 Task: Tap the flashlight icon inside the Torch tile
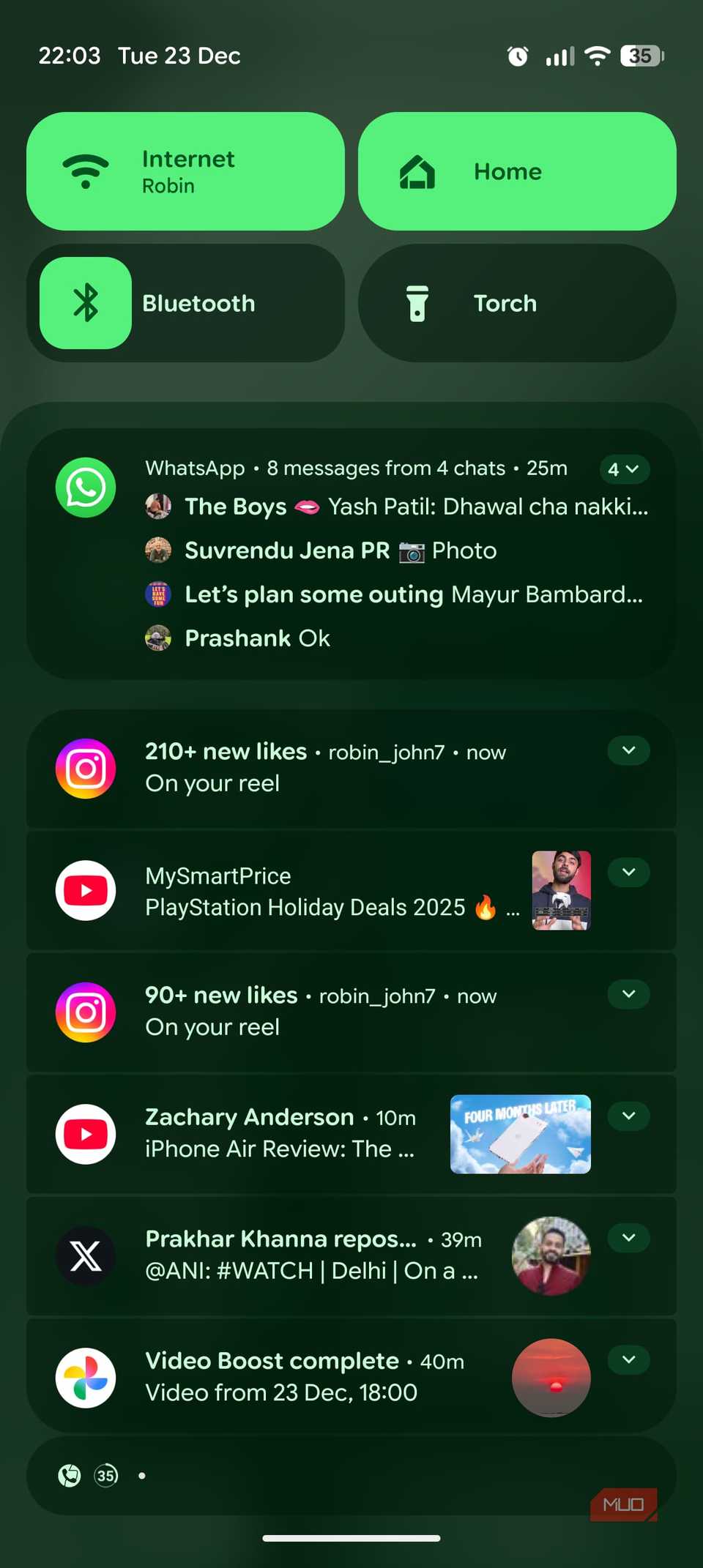417,303
